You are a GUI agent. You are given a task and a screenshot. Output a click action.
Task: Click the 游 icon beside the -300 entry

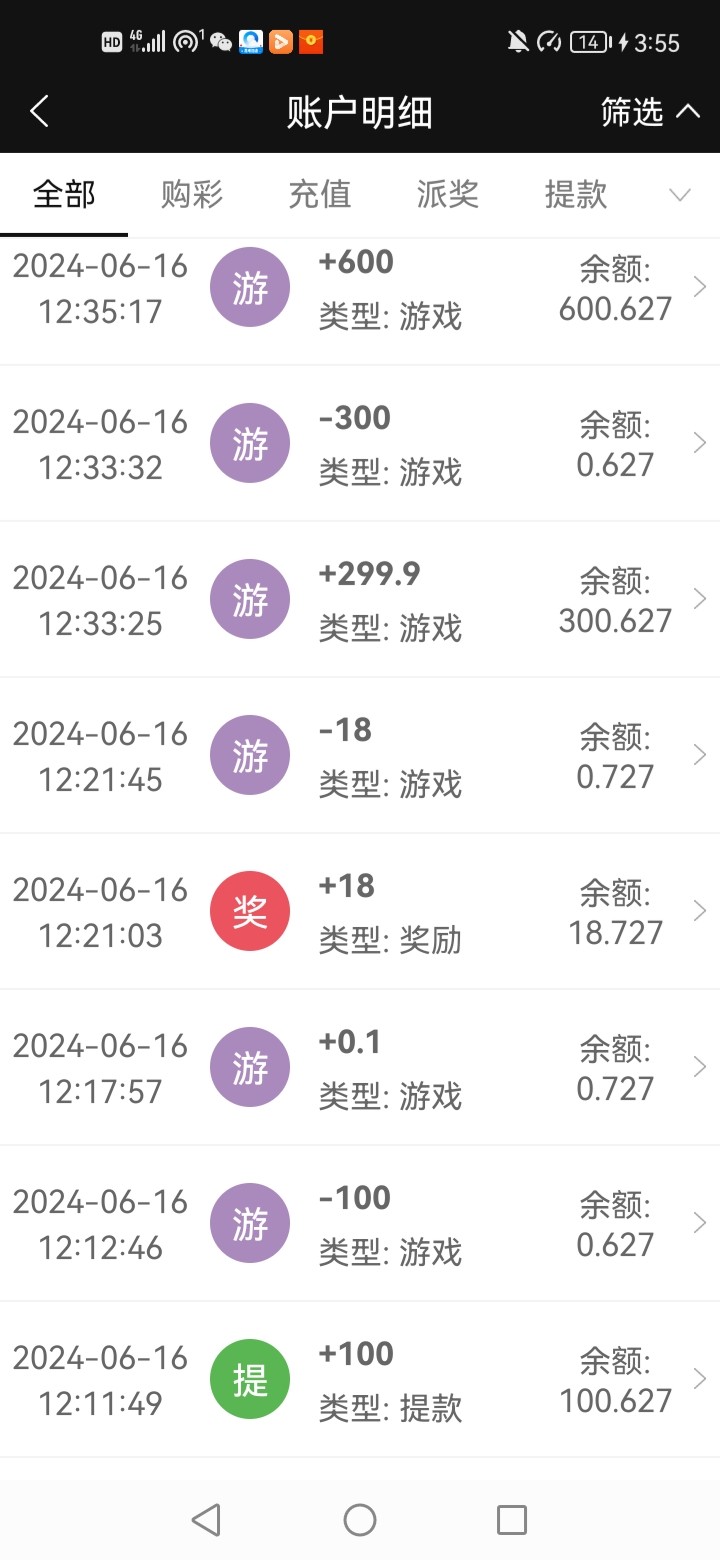pyautogui.click(x=249, y=443)
